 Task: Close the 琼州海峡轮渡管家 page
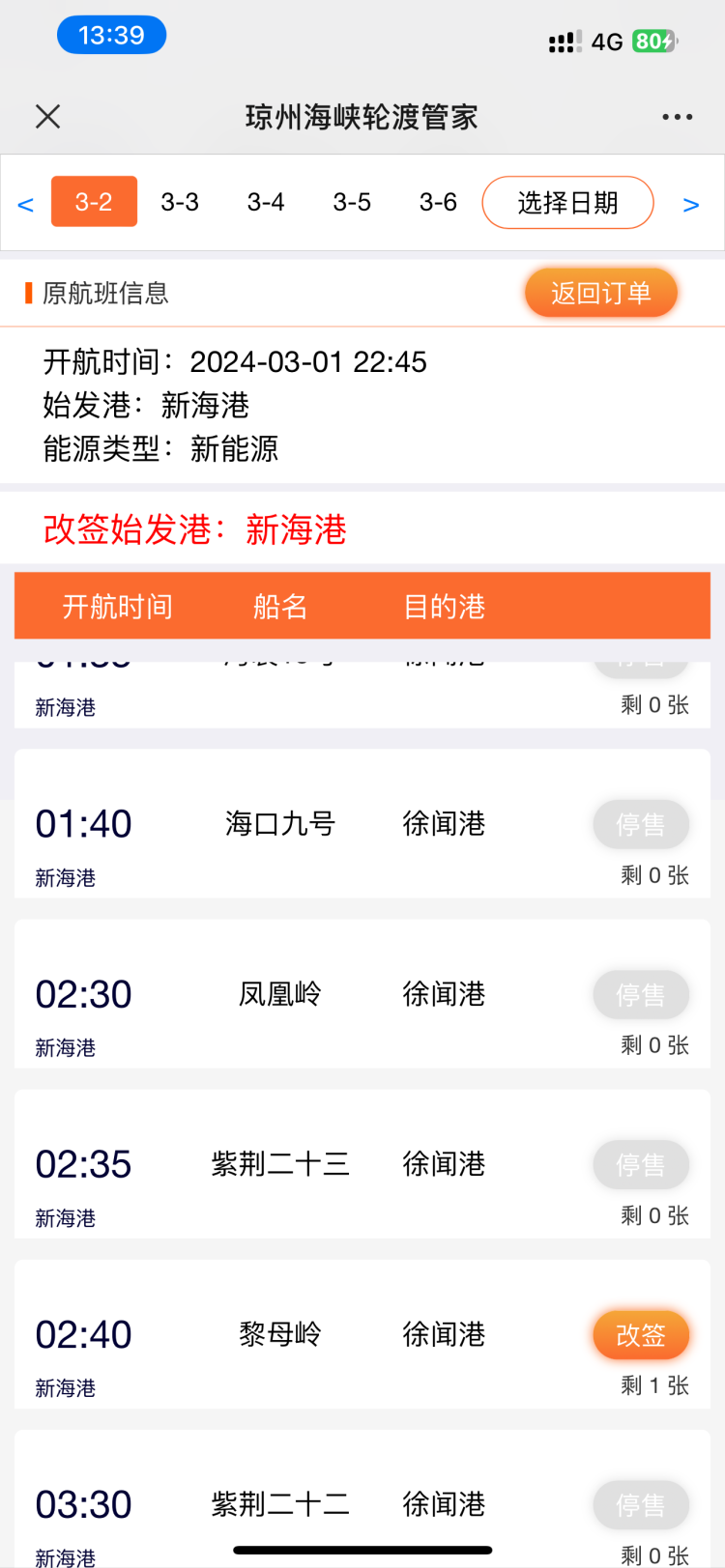tap(47, 117)
